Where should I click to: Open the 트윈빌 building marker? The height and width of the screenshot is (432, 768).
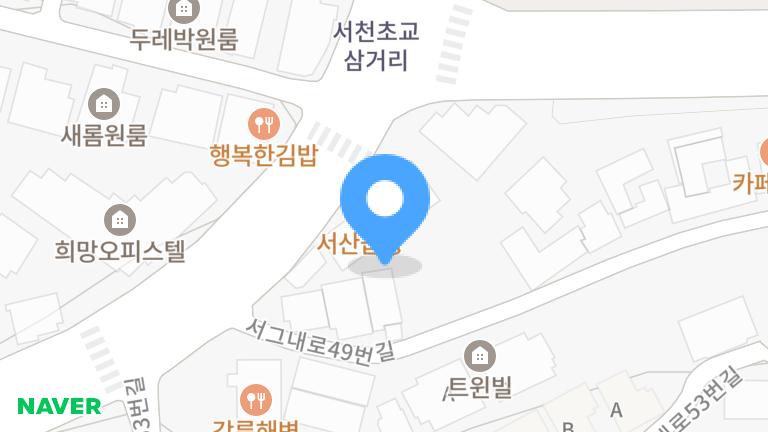click(480, 355)
